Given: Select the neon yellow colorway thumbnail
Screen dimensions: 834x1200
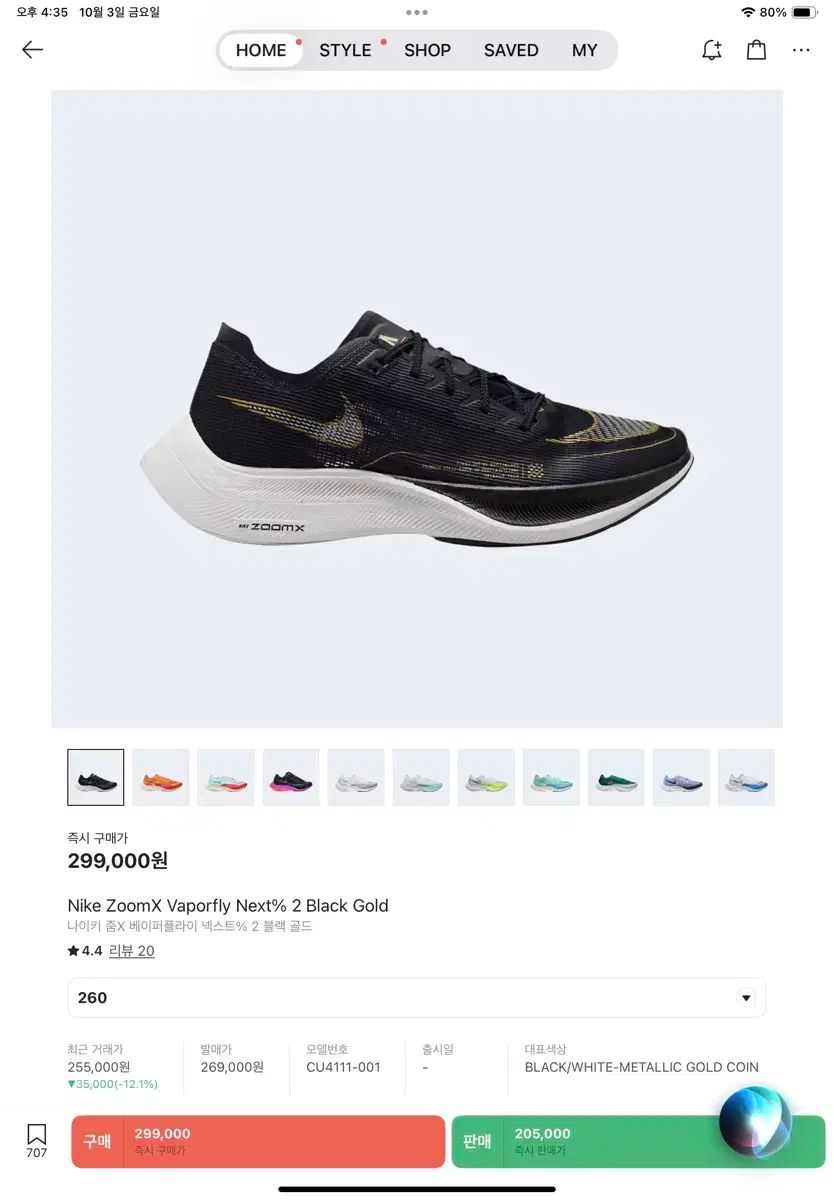Looking at the screenshot, I should [486, 777].
